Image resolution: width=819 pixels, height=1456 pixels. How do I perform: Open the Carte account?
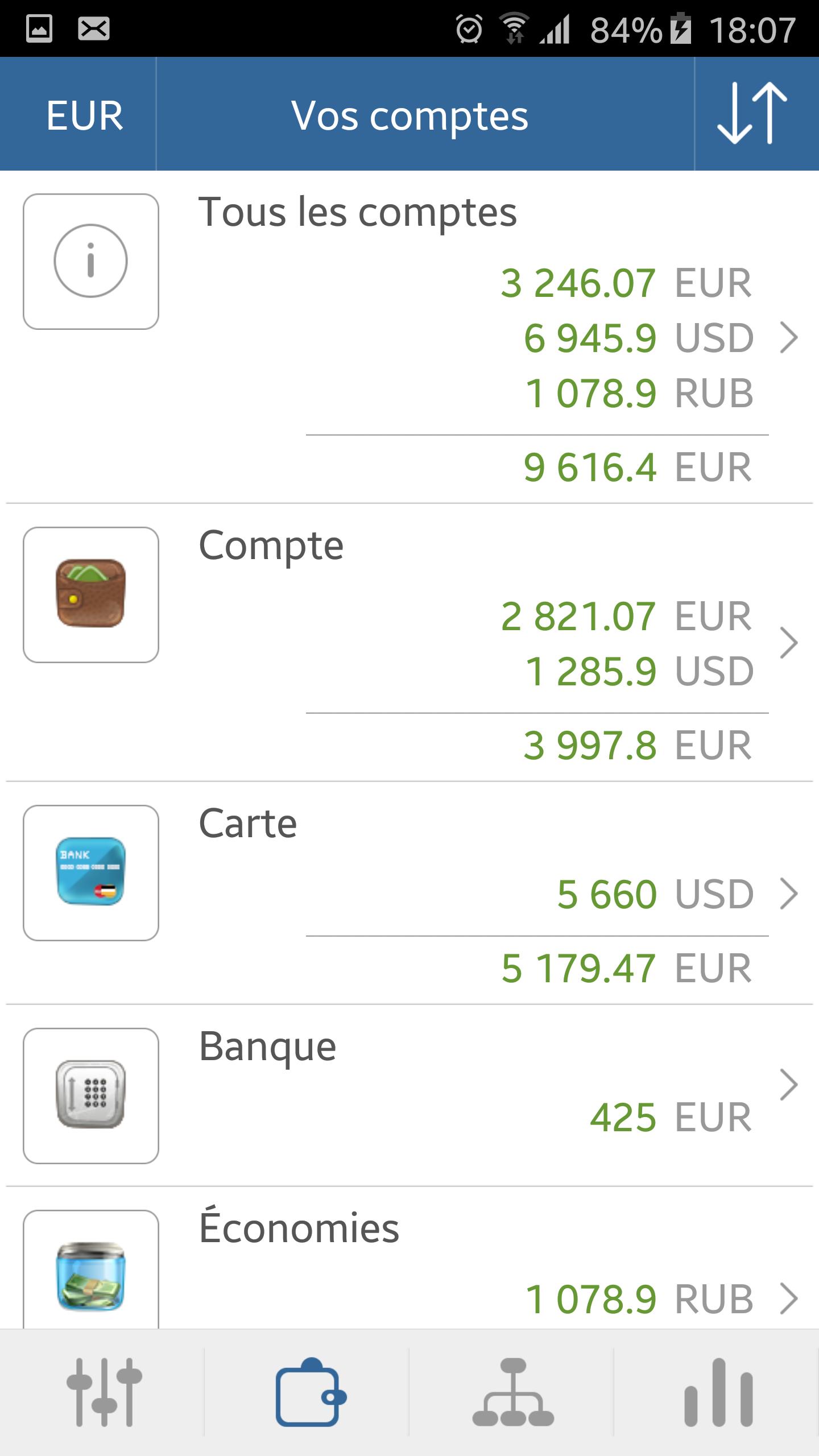tap(409, 894)
